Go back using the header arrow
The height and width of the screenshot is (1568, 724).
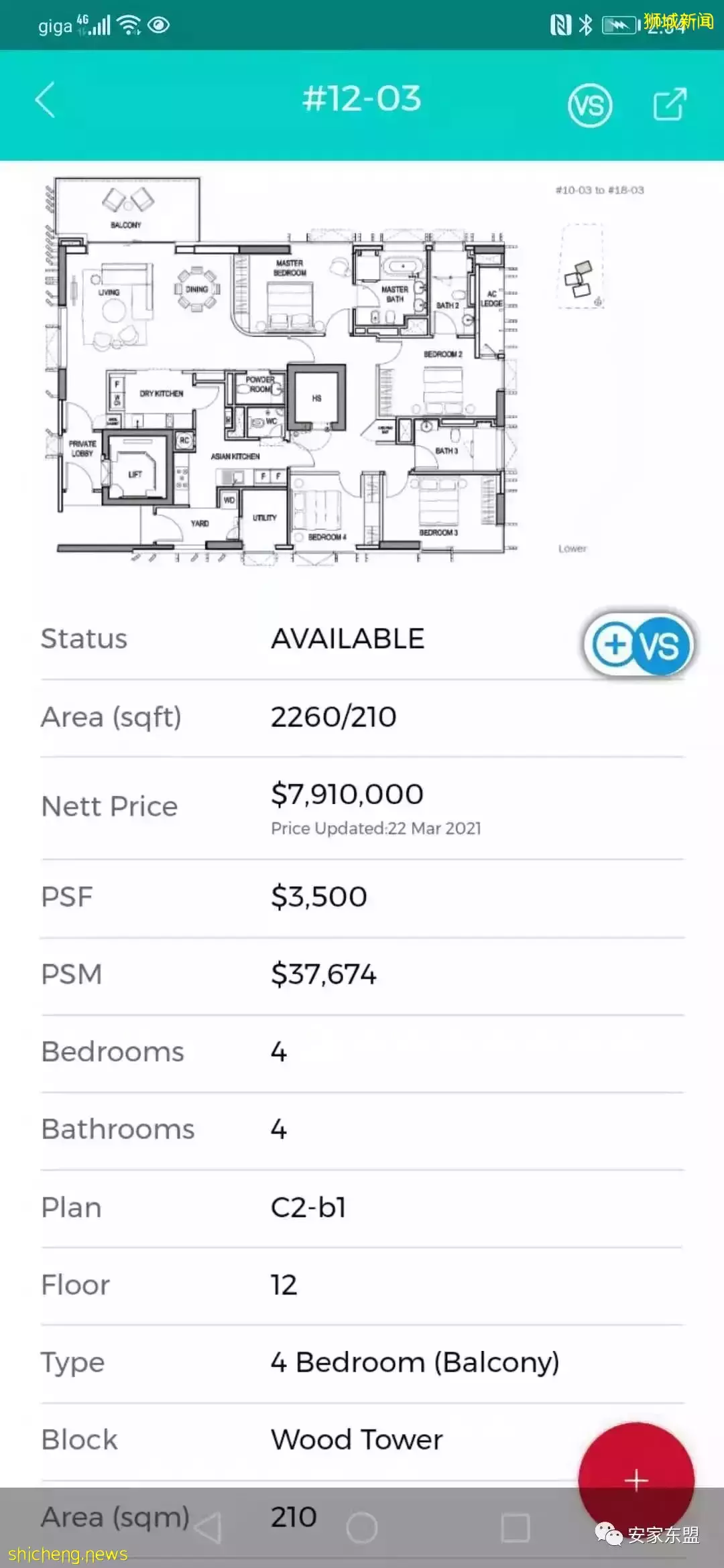(46, 101)
